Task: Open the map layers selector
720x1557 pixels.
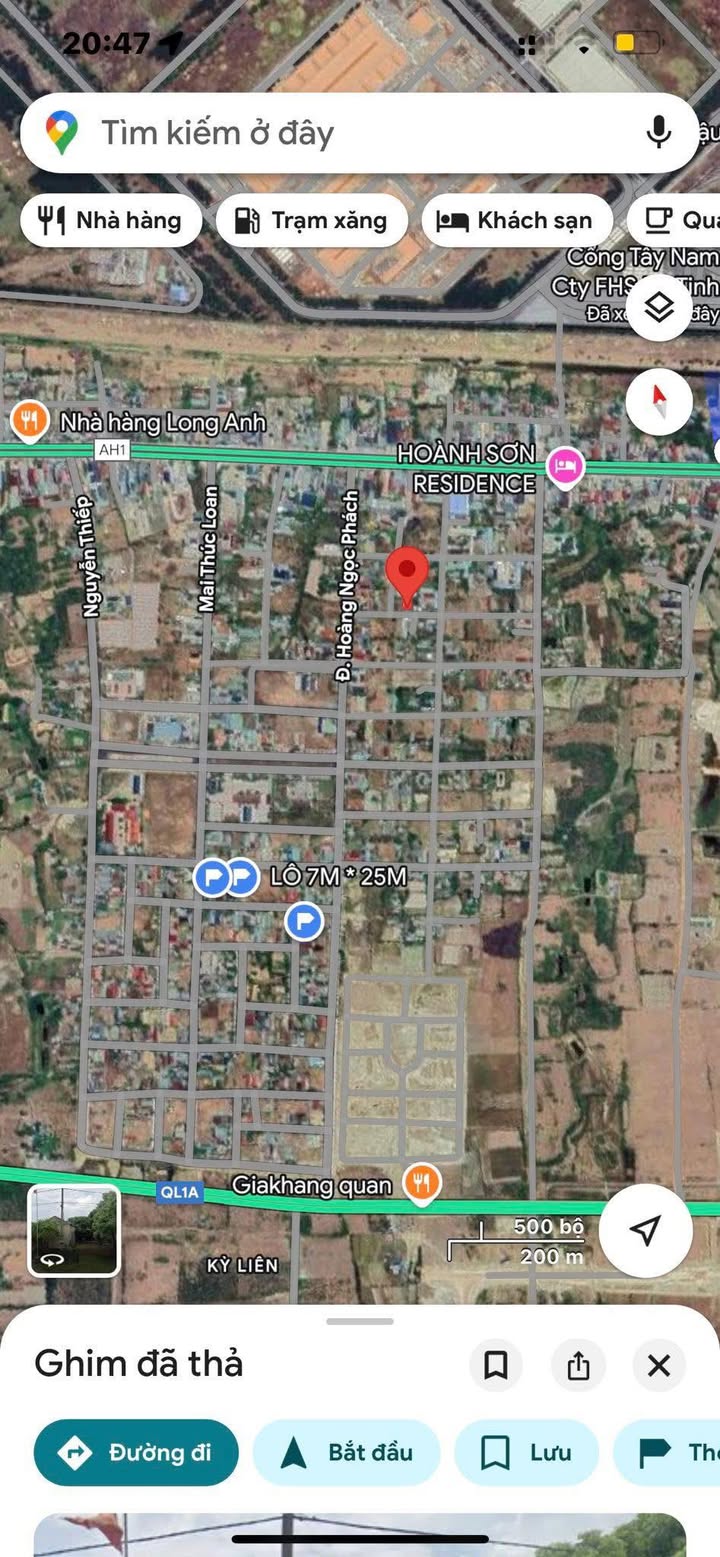Action: point(659,308)
